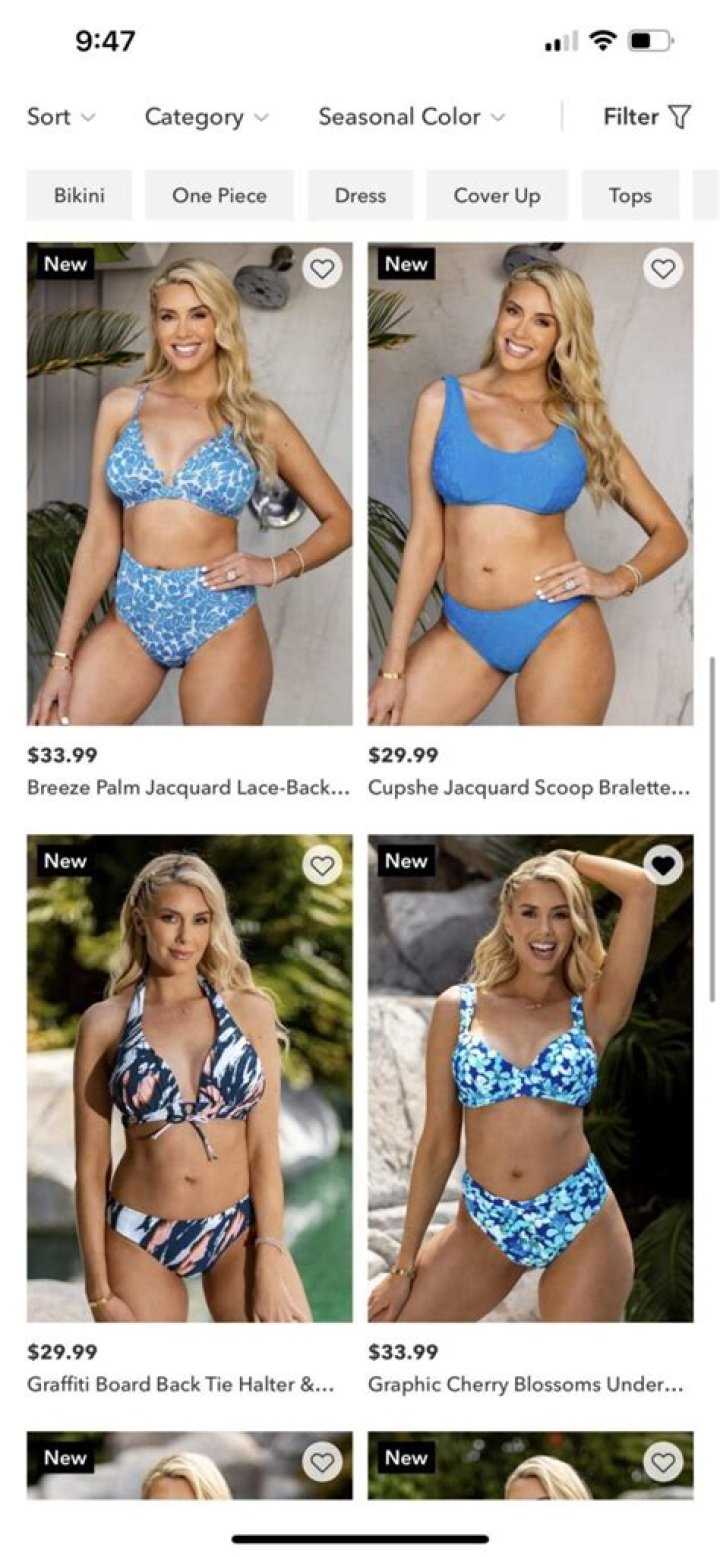Filter by Tops
The image size is (720, 1557).
[x=630, y=195]
